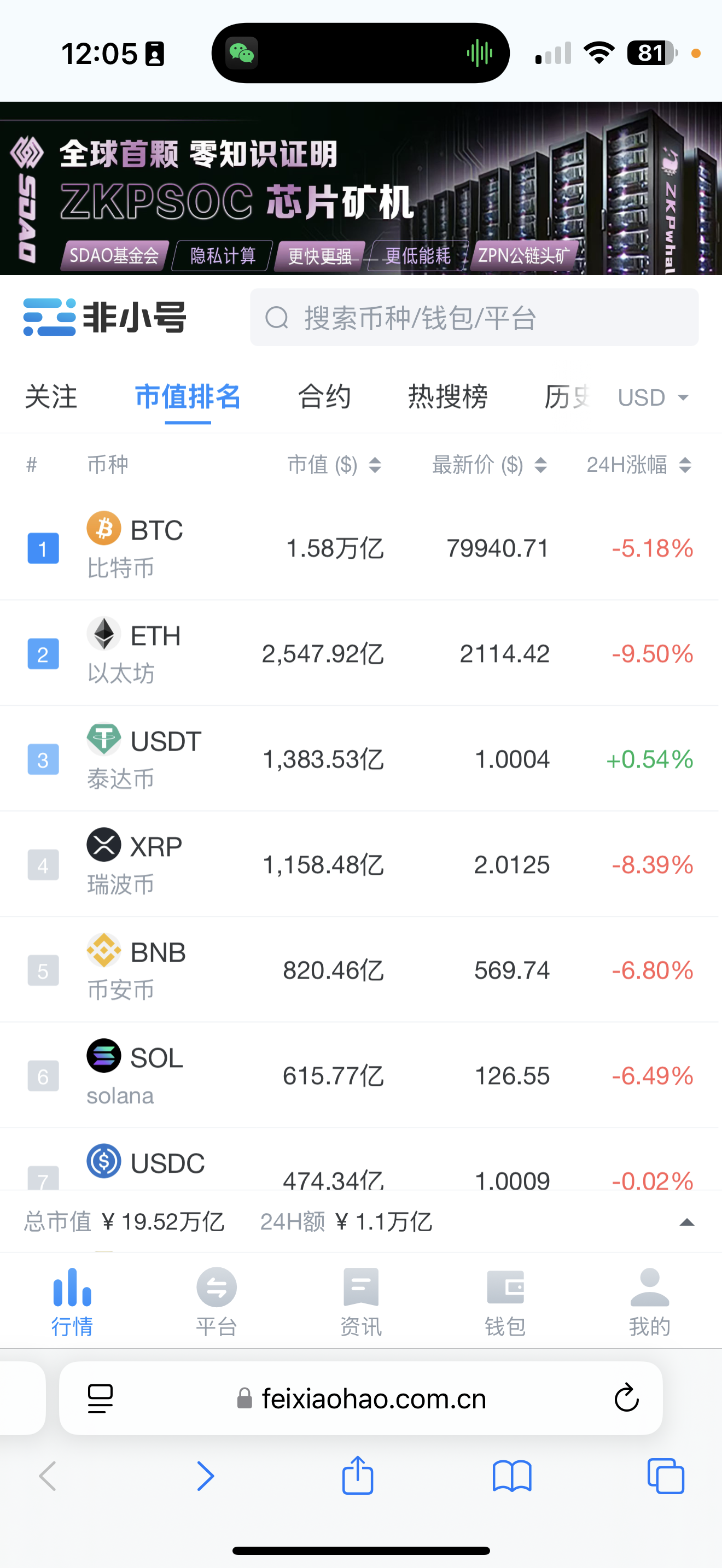Expand the 总市值 summary bar arrow

click(686, 1222)
